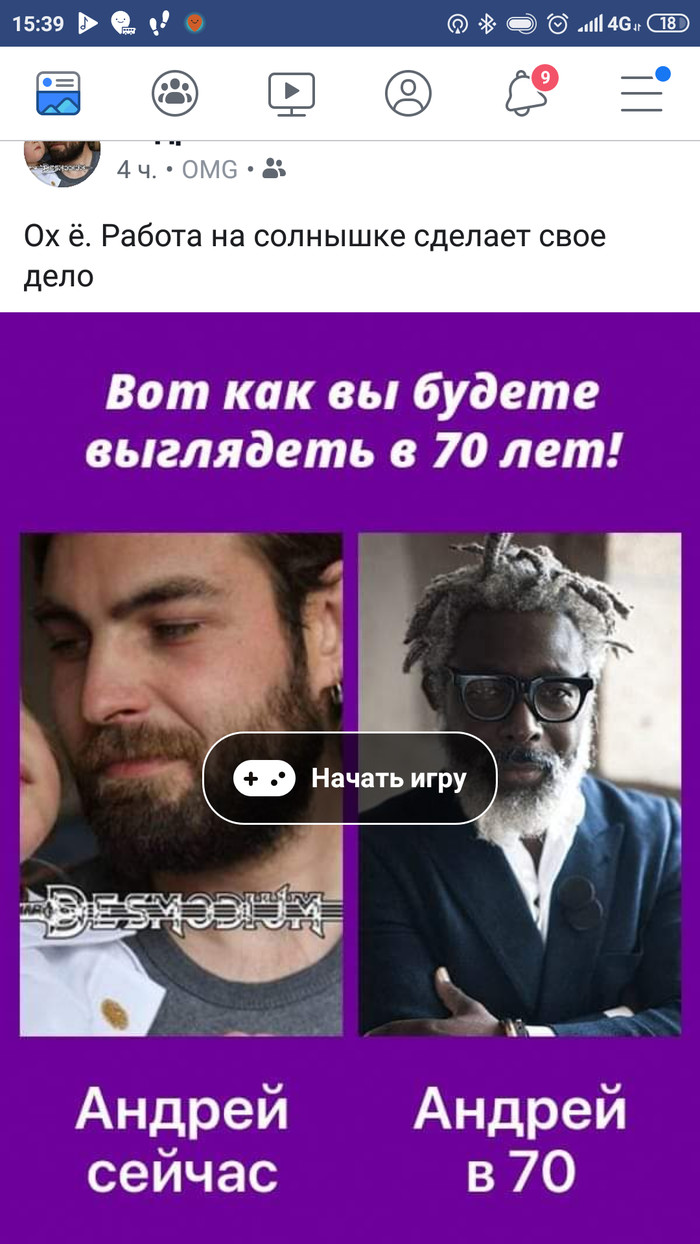Open the post author's profile picture
The width and height of the screenshot is (700, 1244).
tap(62, 162)
